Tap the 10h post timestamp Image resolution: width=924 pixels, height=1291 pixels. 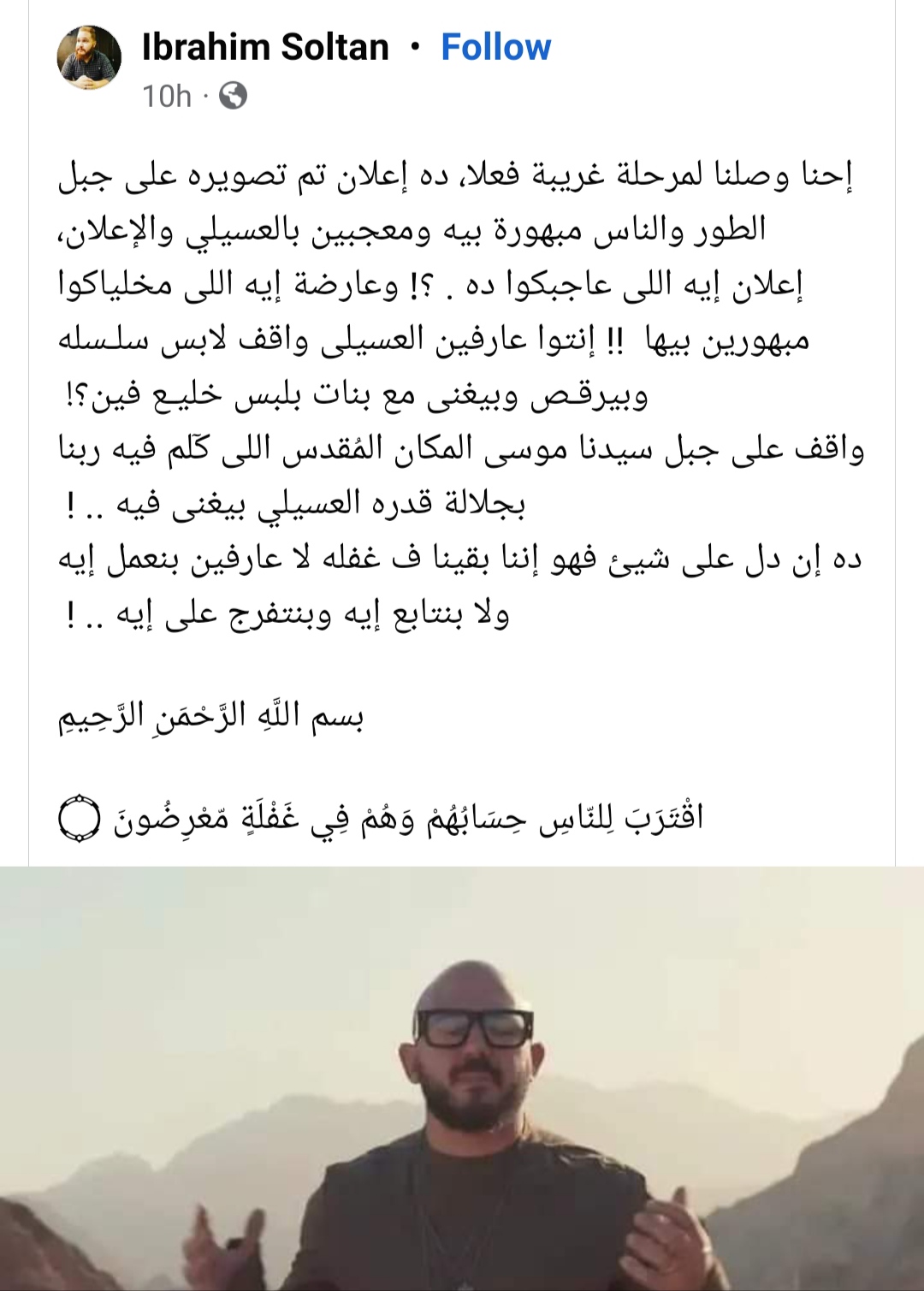pos(167,96)
